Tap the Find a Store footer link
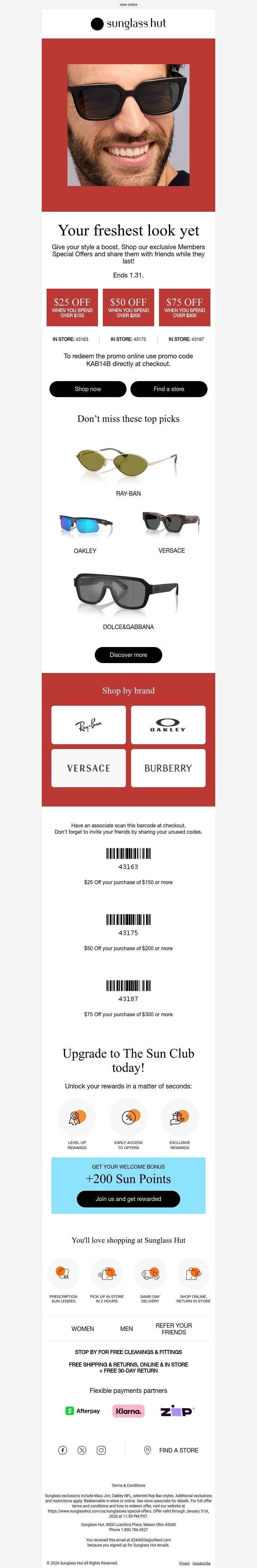This screenshot has height=1568, width=257. click(178, 1450)
